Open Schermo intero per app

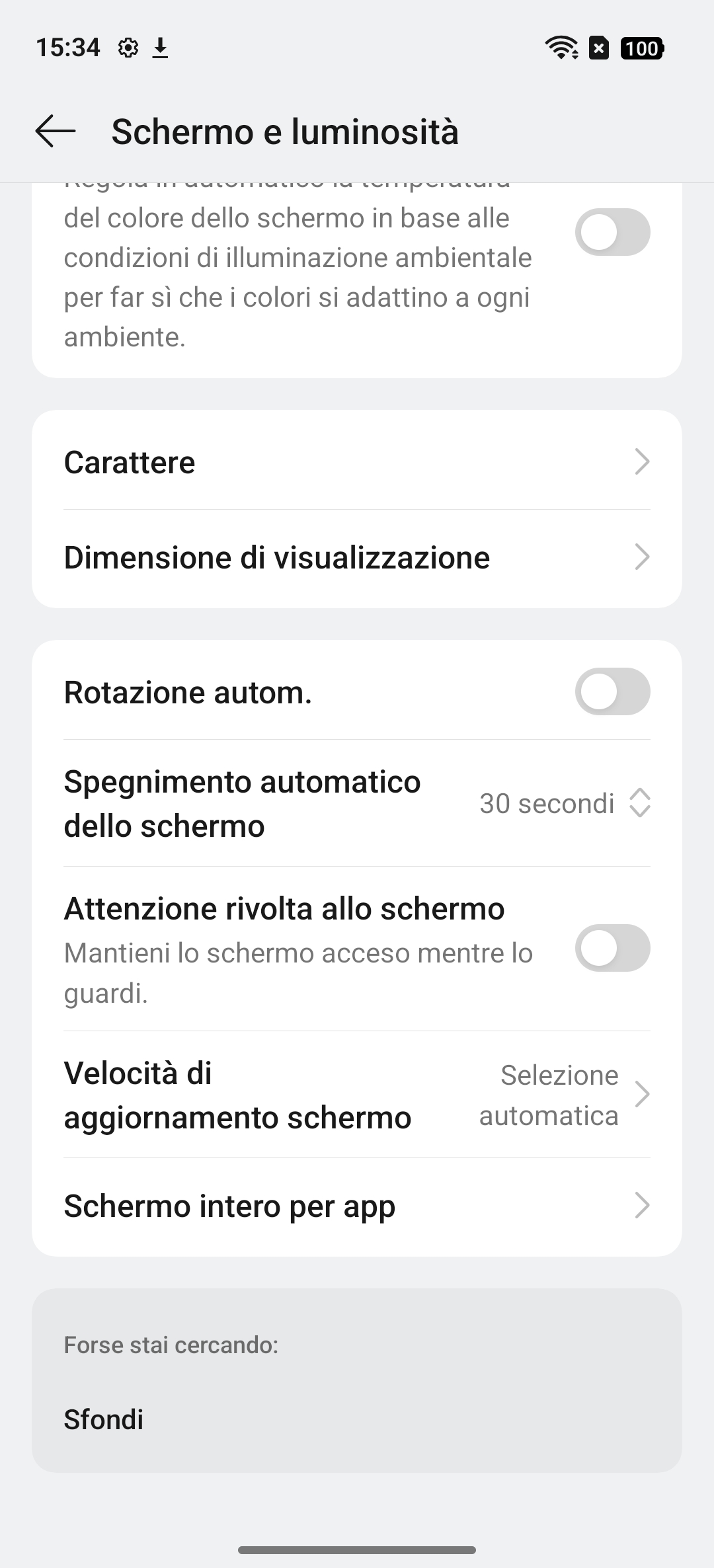point(357,1206)
